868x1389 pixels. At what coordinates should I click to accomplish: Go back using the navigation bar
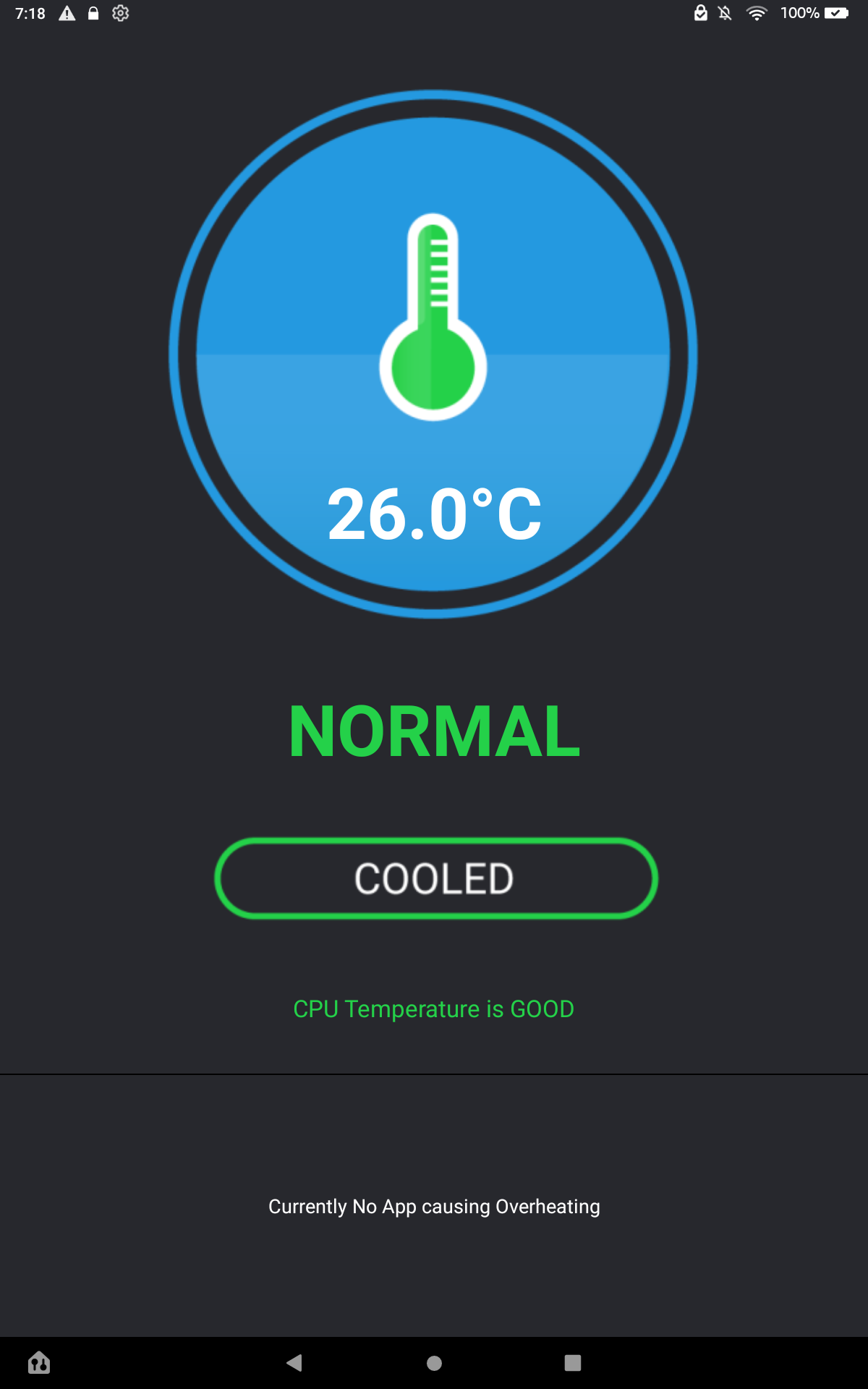[294, 1363]
